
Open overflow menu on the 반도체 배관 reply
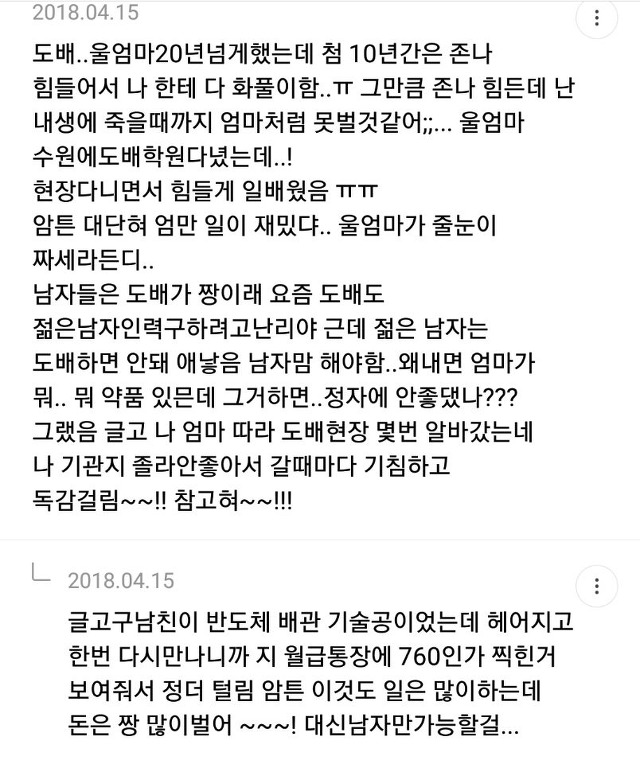click(x=597, y=586)
